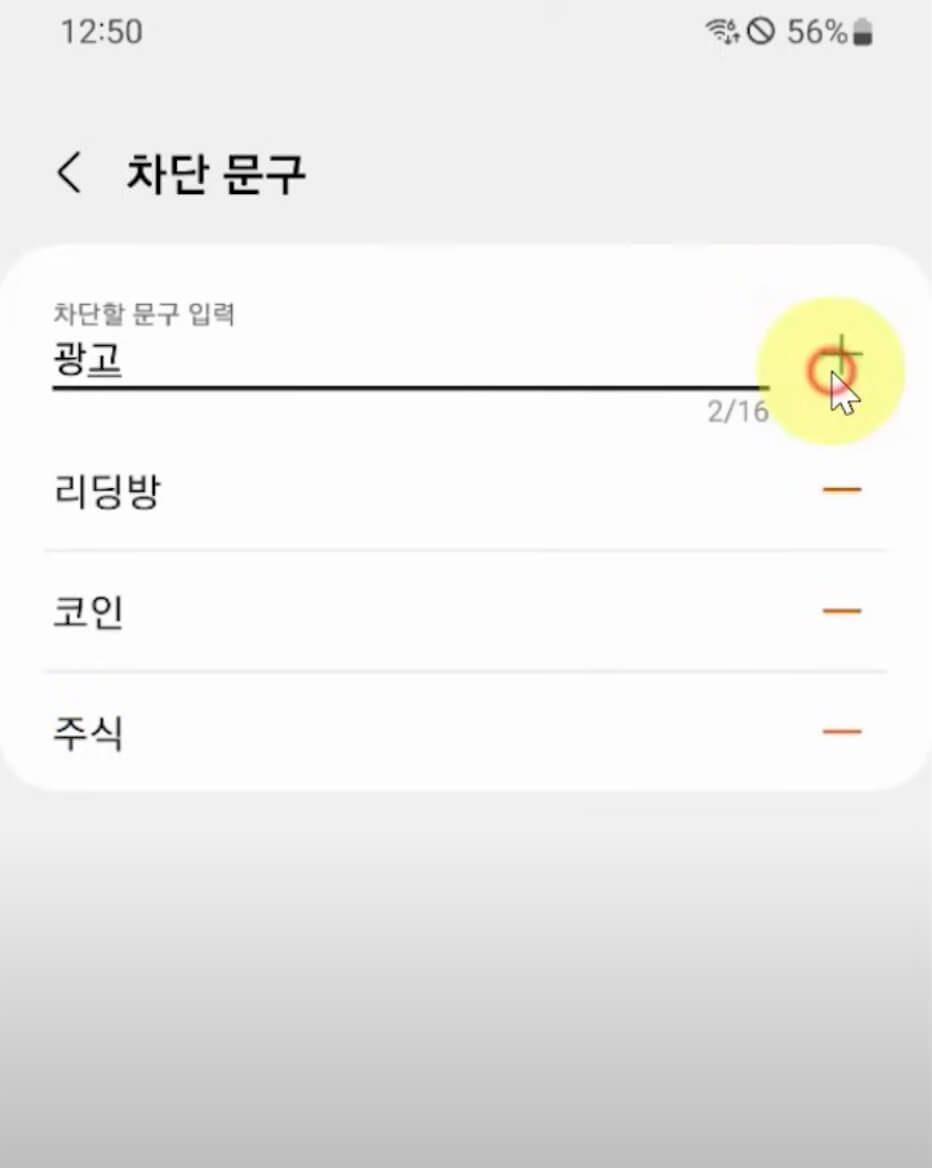Tap the clock showing 12:50

pos(103,31)
